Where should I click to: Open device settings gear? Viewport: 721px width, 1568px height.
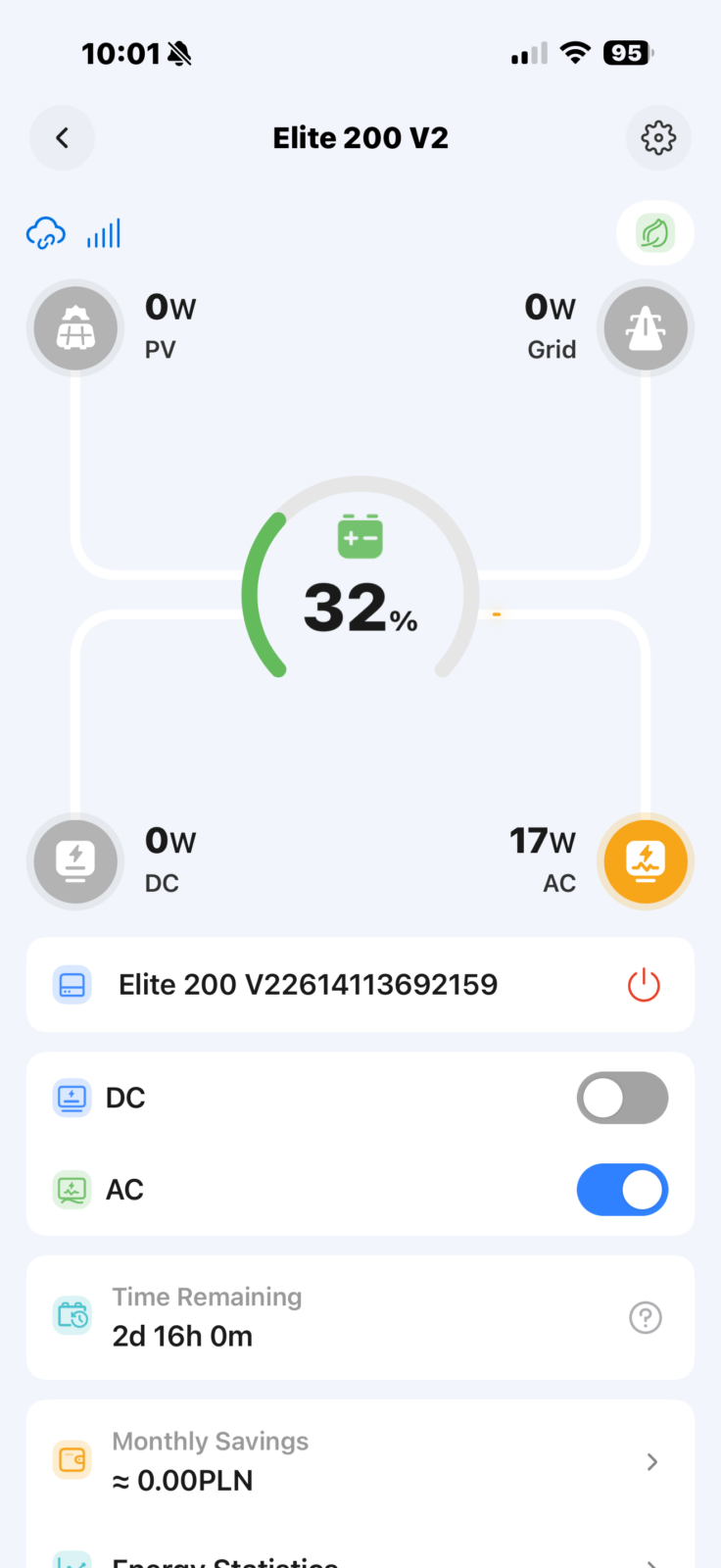(x=658, y=138)
